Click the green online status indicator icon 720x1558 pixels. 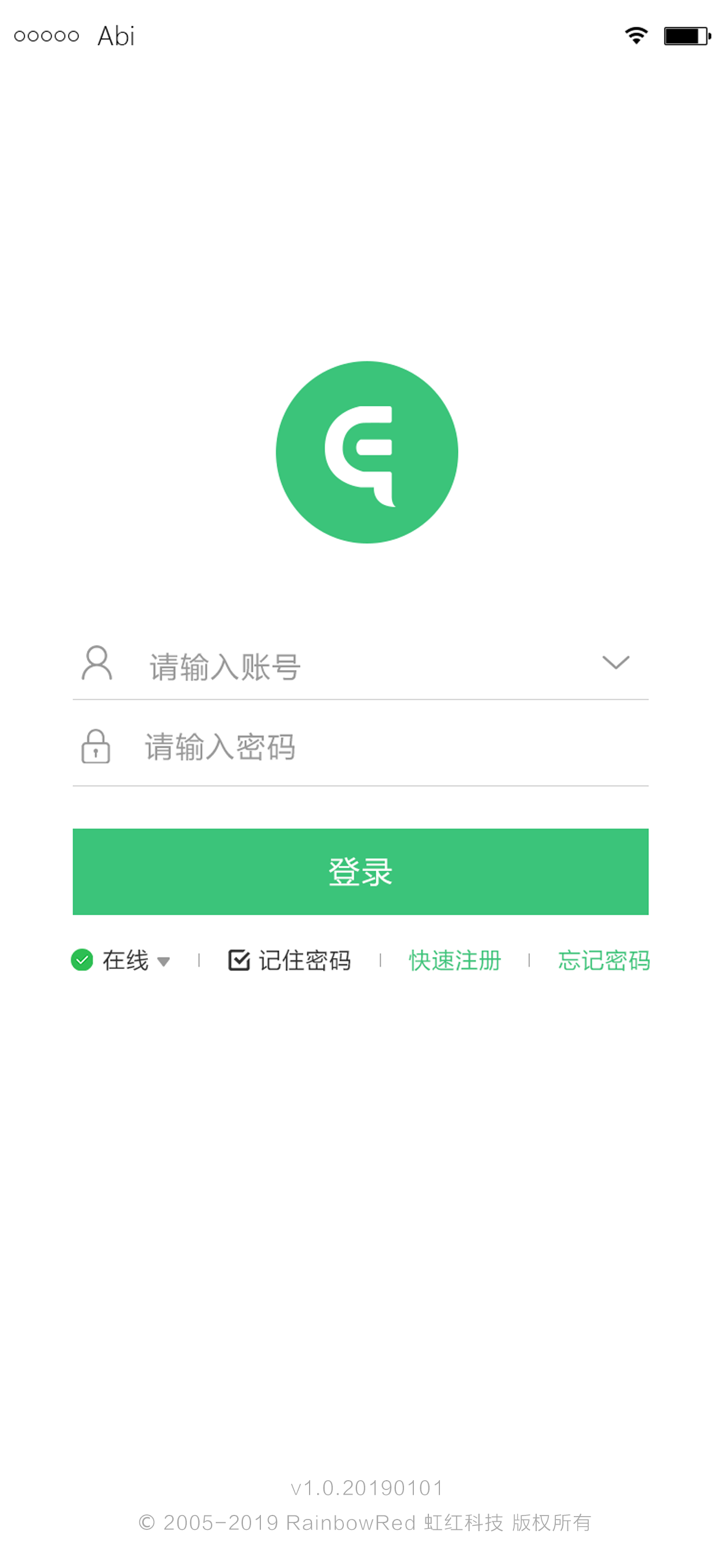tap(82, 960)
